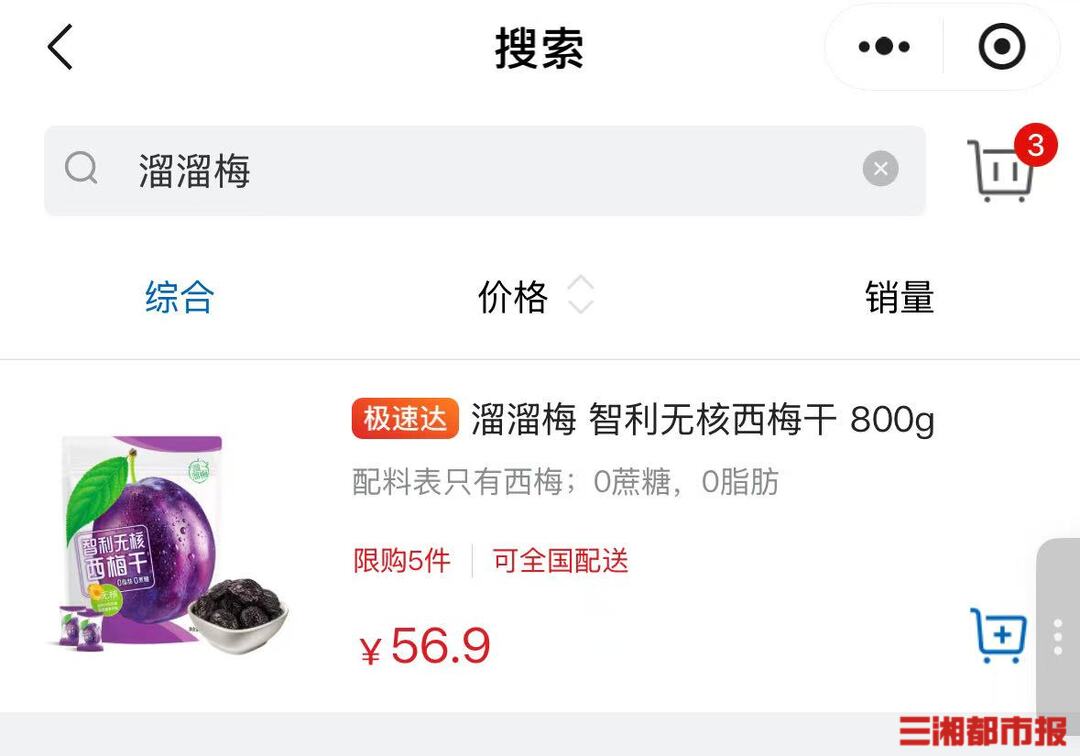This screenshot has height=756, width=1080.
Task: Close the mini program via circle button
Action: [x=1001, y=47]
